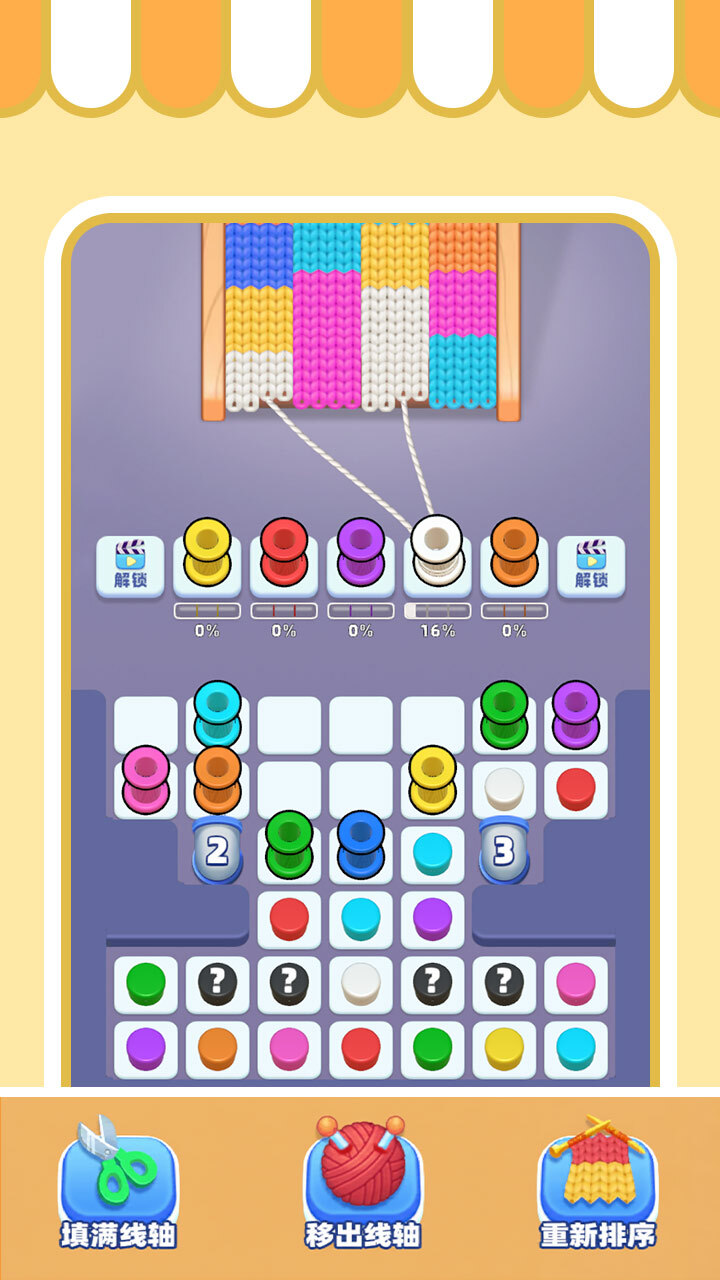This screenshot has height=1280, width=720.
Task: Tap the 填满线轴 scissors booster
Action: [x=118, y=1185]
